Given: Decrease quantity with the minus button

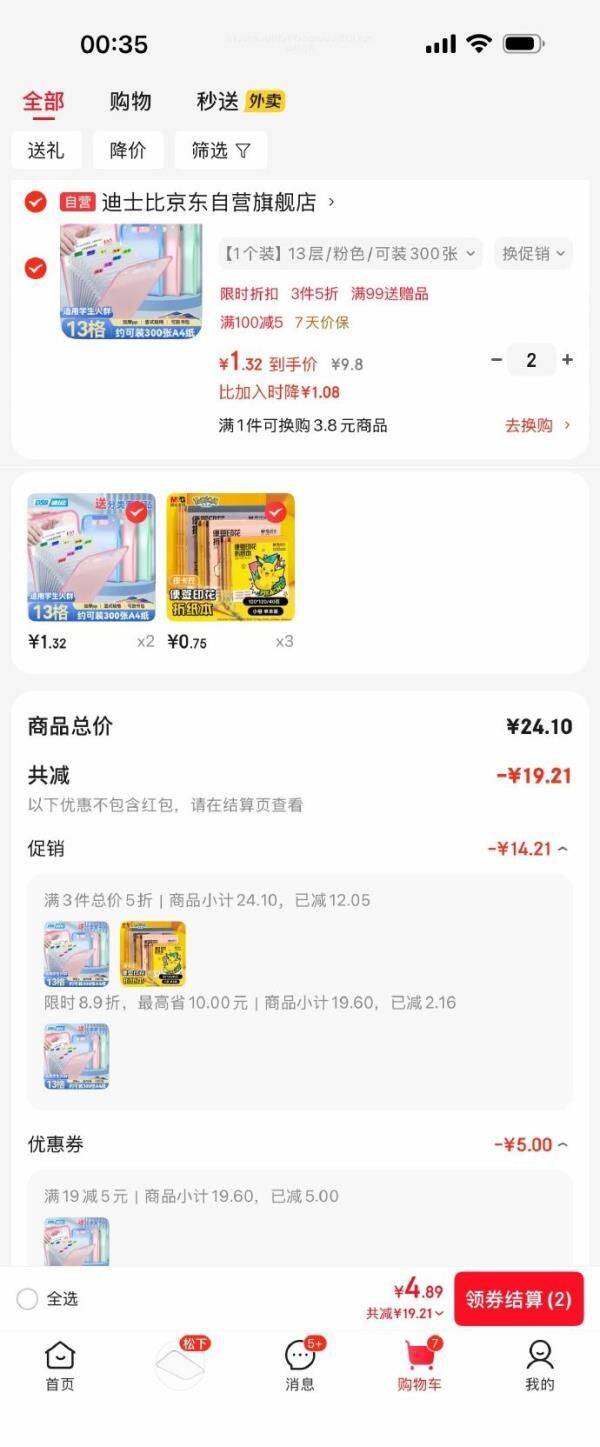Looking at the screenshot, I should click(x=496, y=360).
